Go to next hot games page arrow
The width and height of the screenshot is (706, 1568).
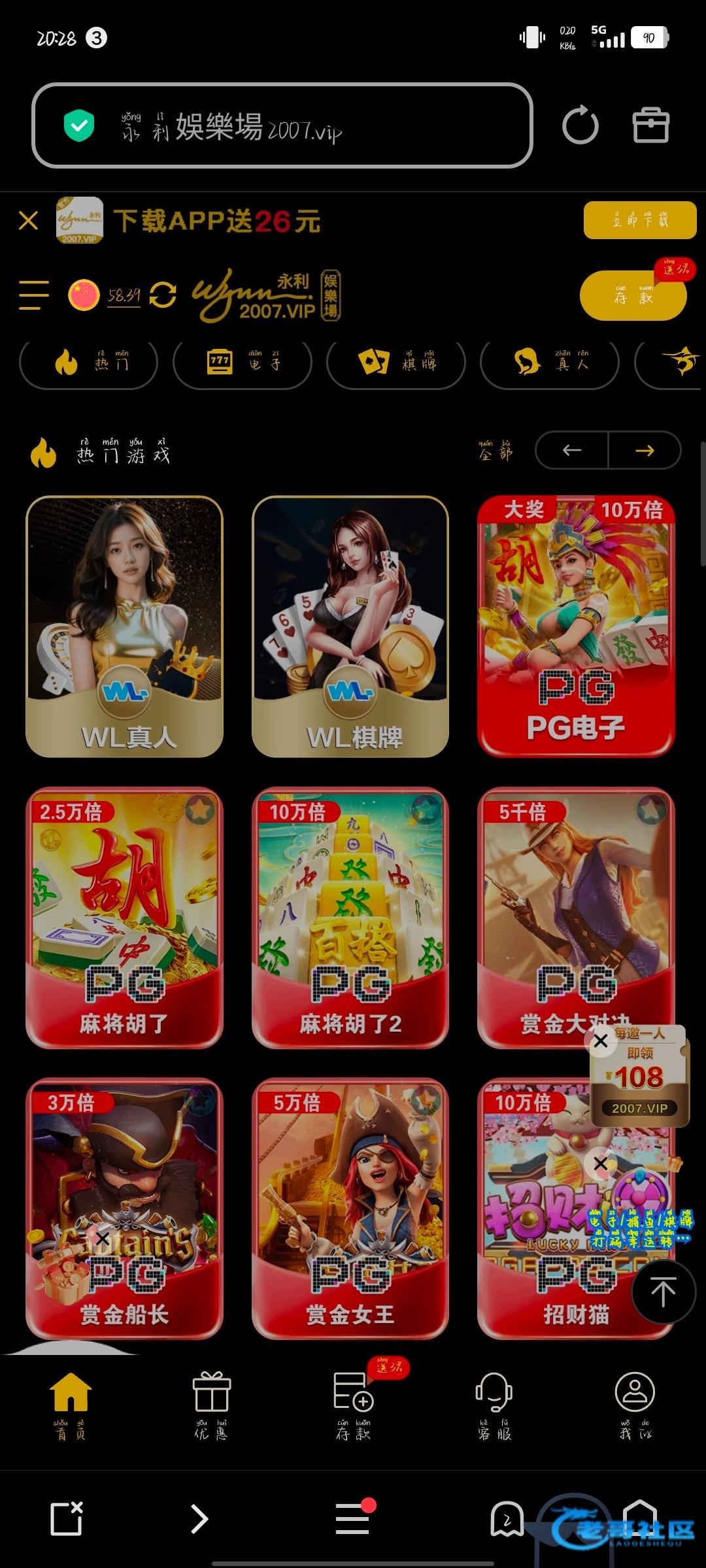point(645,450)
